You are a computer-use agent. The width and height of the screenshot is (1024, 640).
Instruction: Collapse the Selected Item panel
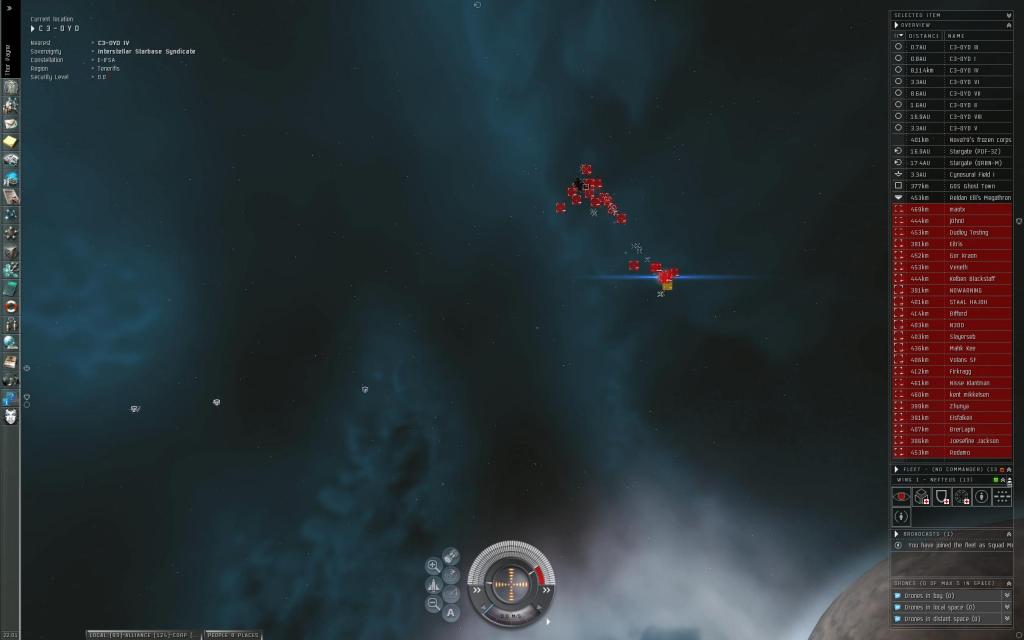point(1009,14)
